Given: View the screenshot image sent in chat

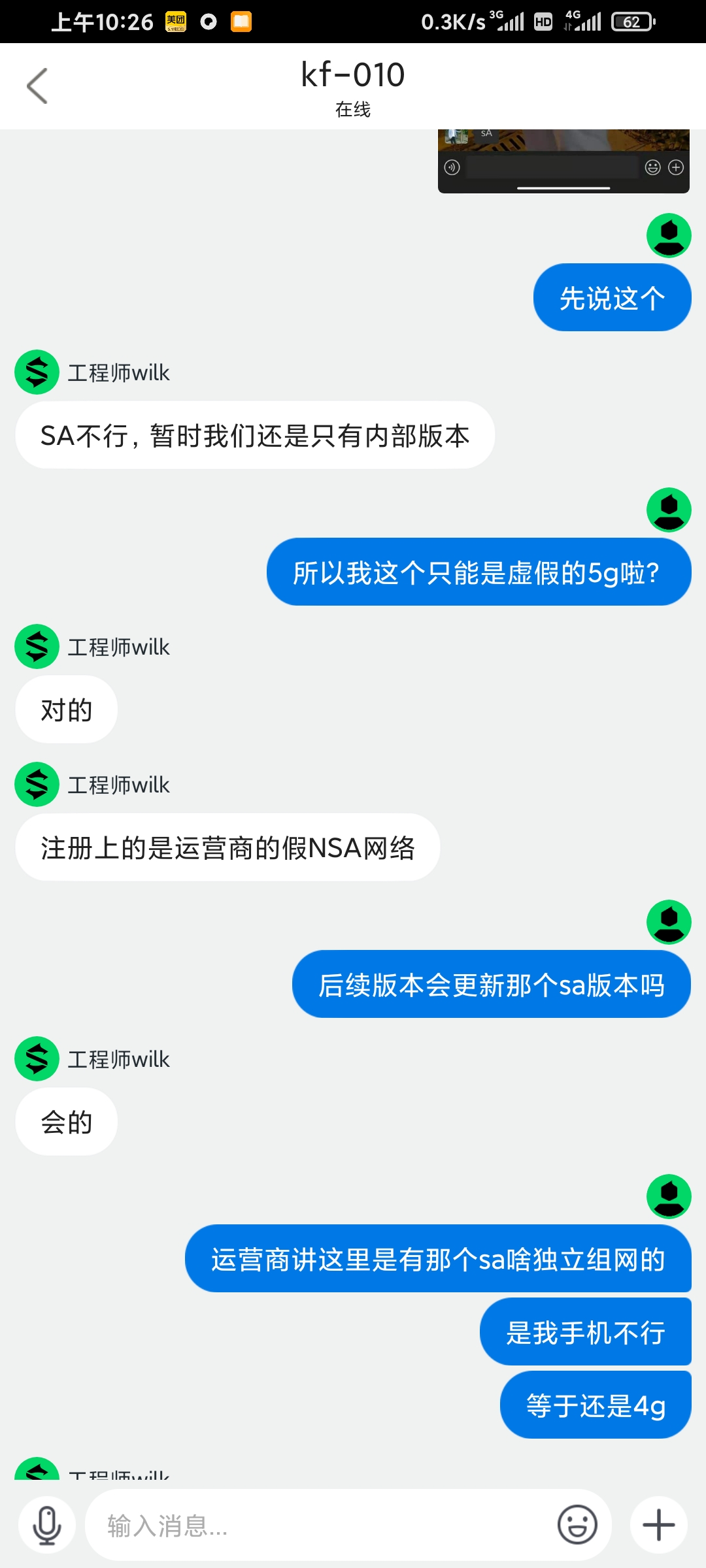Looking at the screenshot, I should [563, 161].
